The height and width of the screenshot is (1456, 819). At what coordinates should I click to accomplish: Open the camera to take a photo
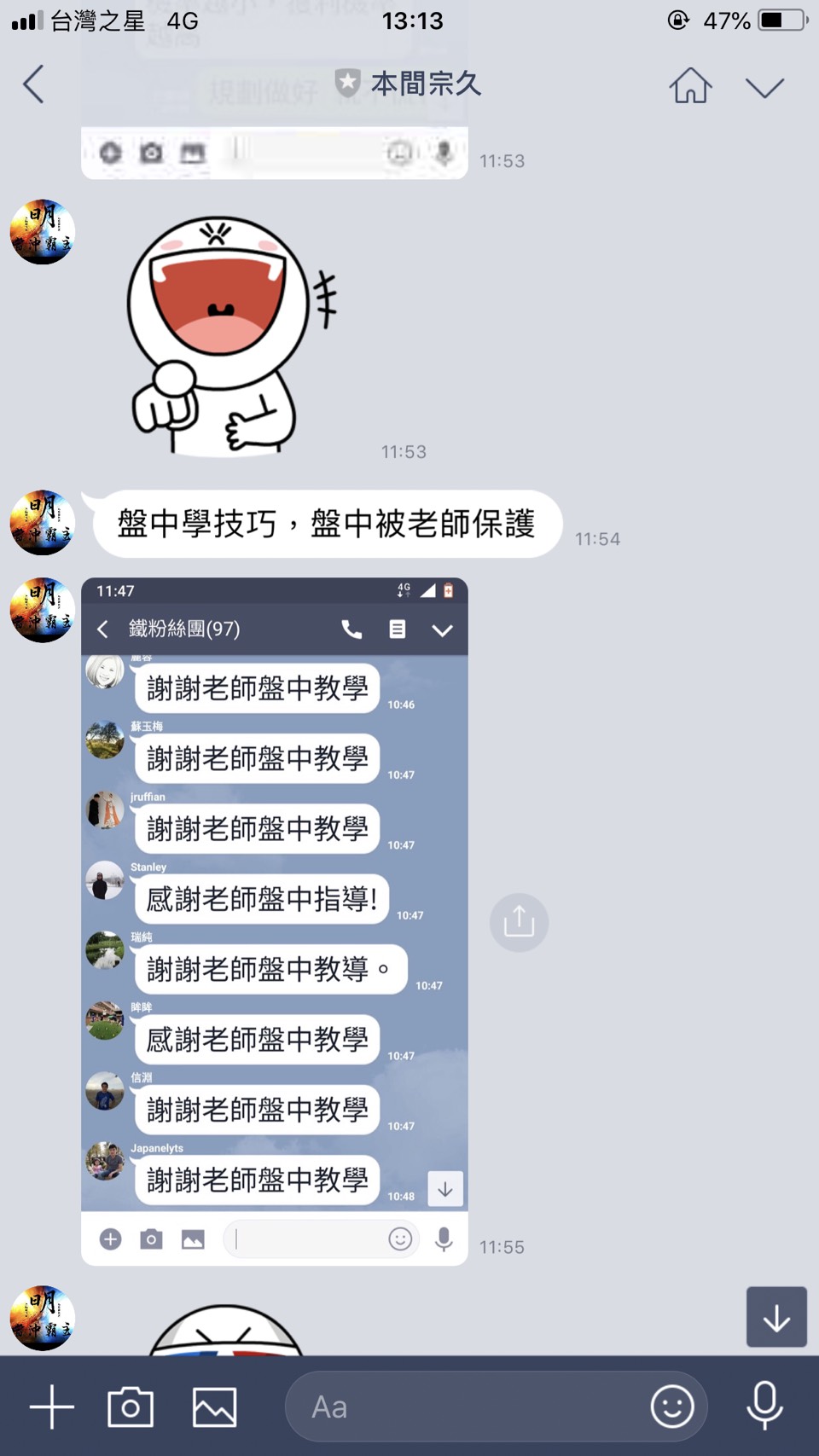pyautogui.click(x=131, y=1407)
